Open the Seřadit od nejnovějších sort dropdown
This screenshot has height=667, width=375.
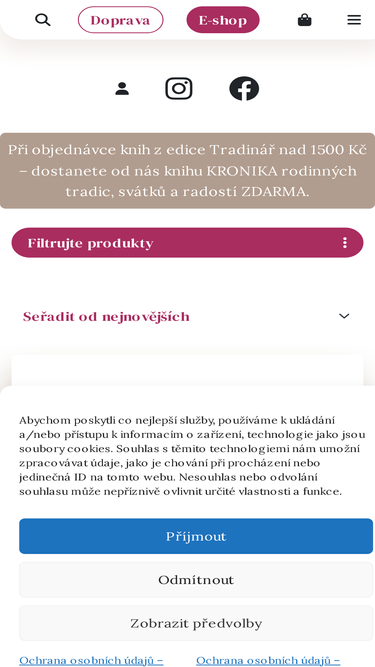pyautogui.click(x=188, y=316)
